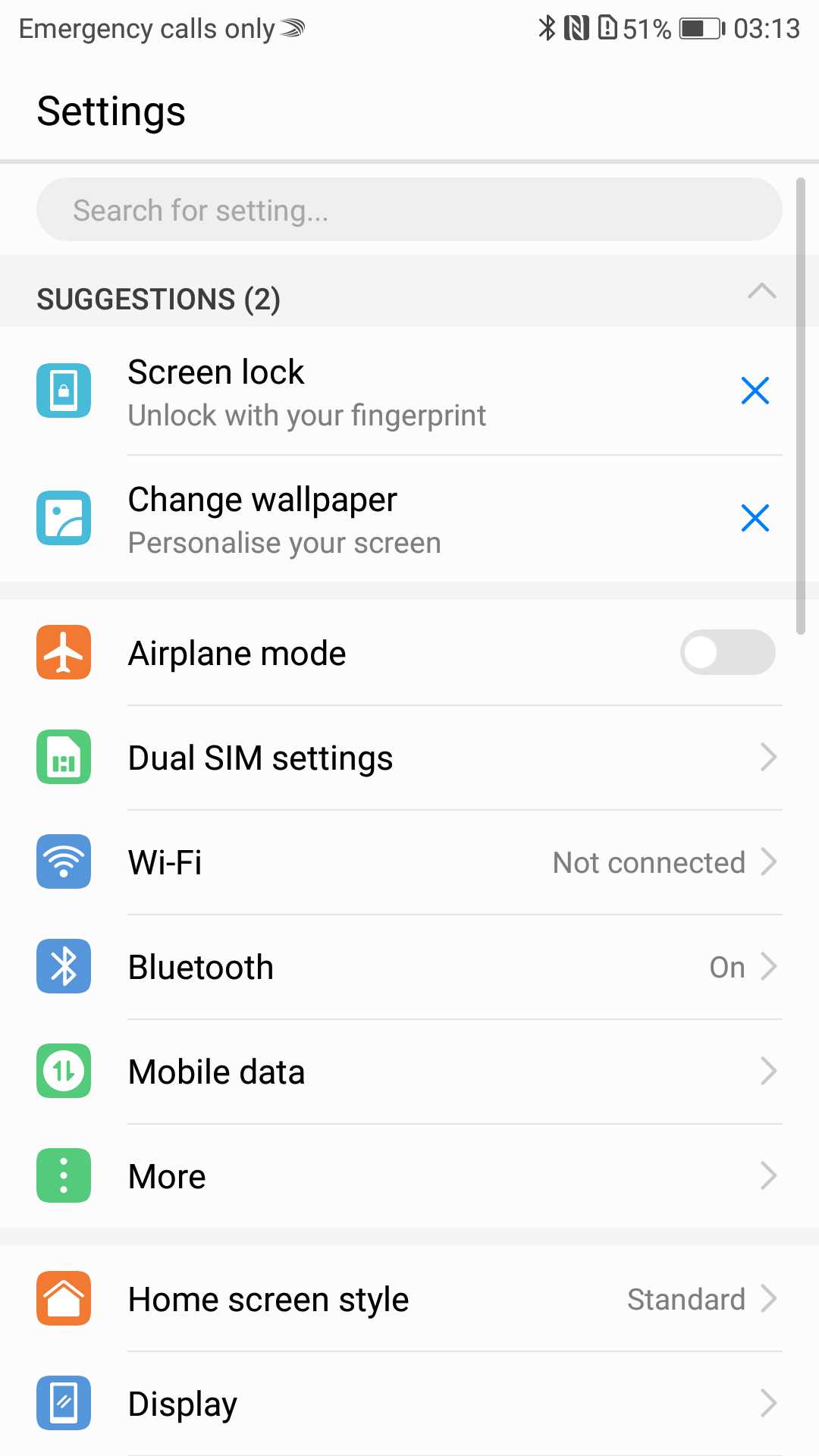The width and height of the screenshot is (819, 1456).
Task: Tap the Search for setting field
Action: pos(409,209)
